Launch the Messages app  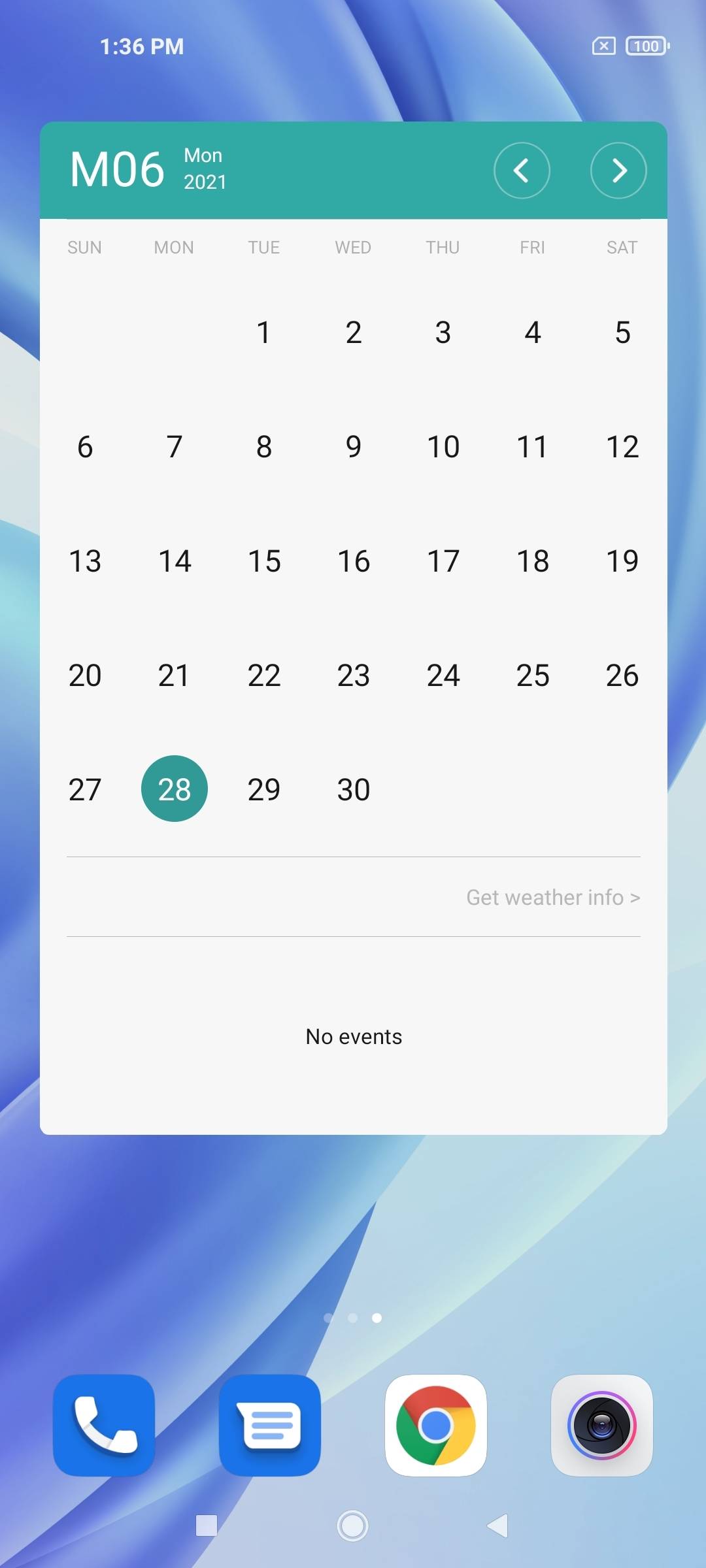[270, 1425]
